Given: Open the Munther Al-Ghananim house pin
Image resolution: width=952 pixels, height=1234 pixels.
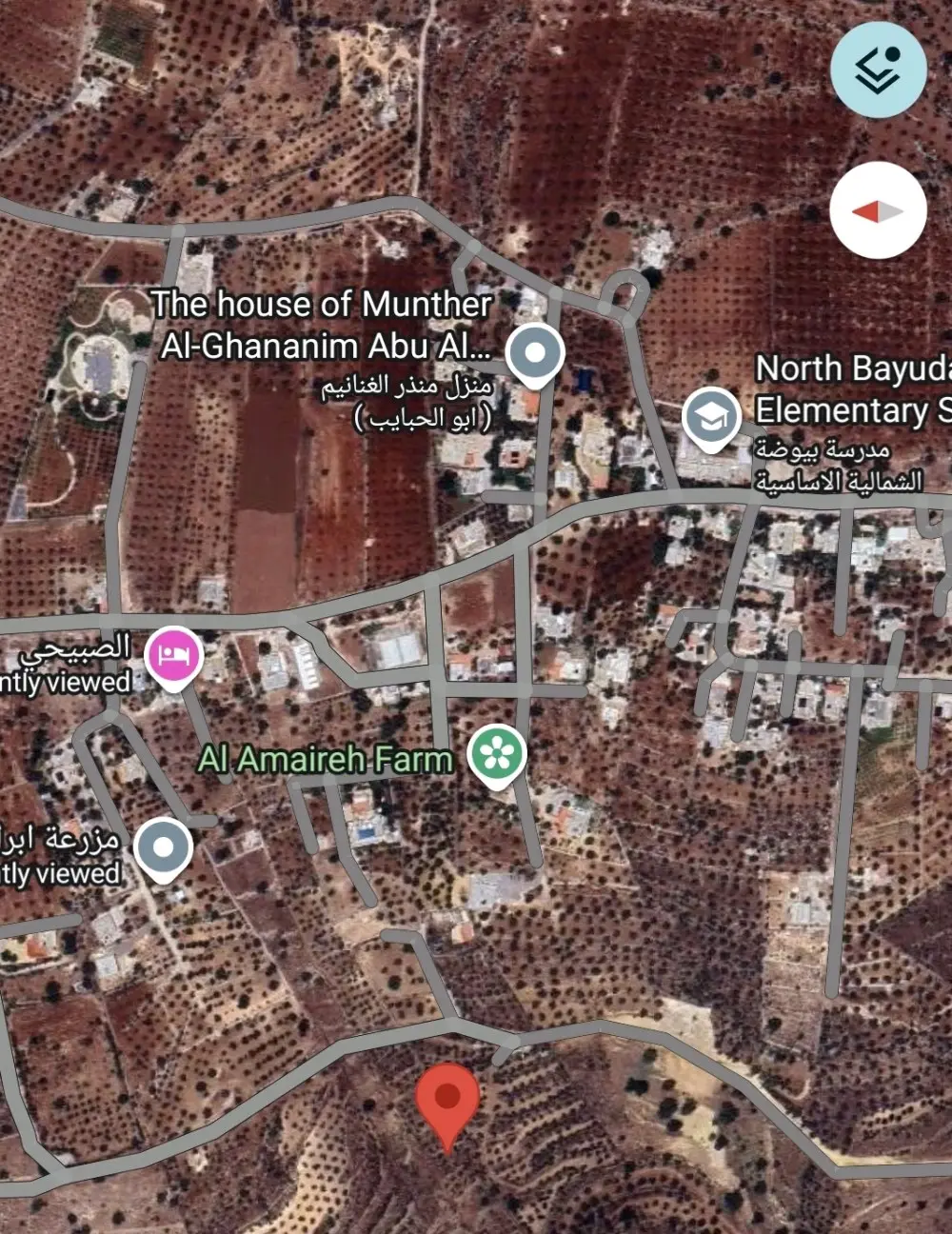Looking at the screenshot, I should pos(535,354).
